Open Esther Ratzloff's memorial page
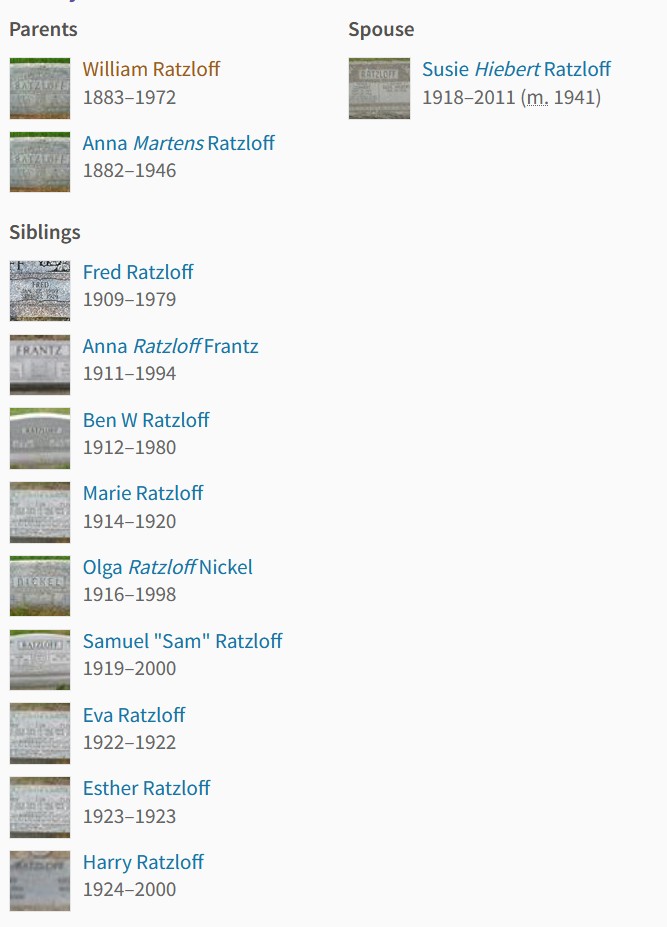 (146, 788)
